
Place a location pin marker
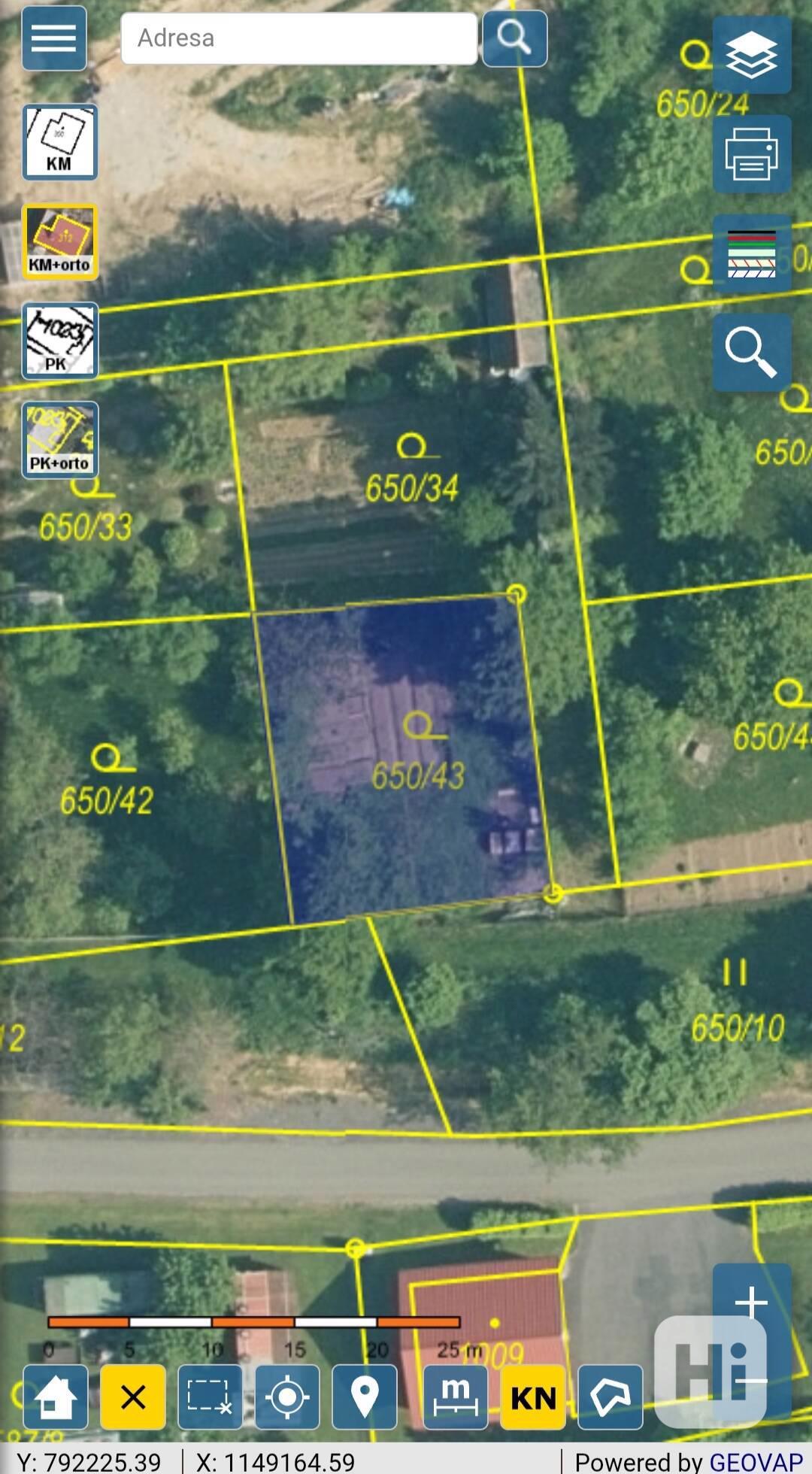click(x=365, y=1397)
